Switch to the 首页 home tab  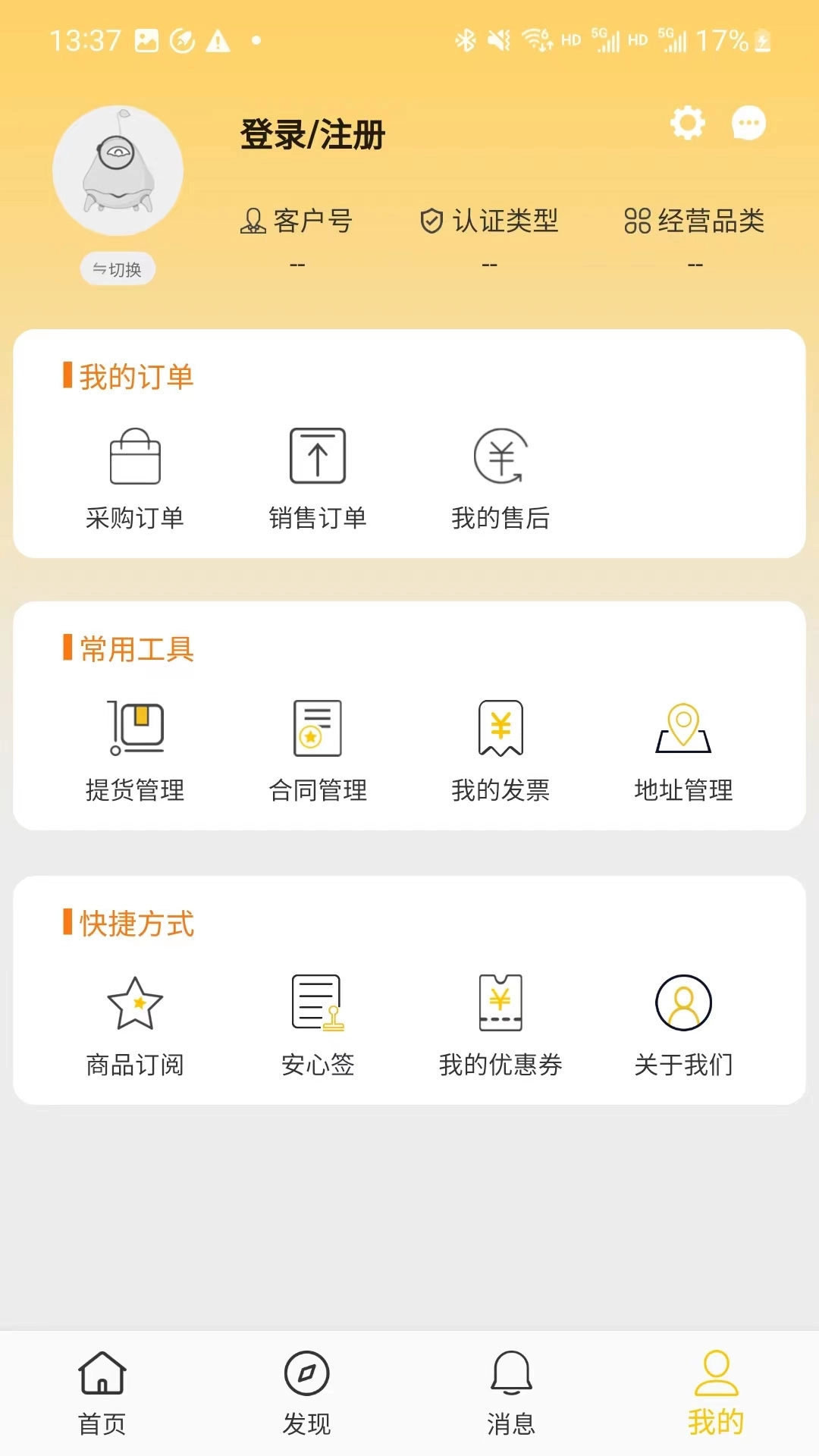[x=99, y=1395]
